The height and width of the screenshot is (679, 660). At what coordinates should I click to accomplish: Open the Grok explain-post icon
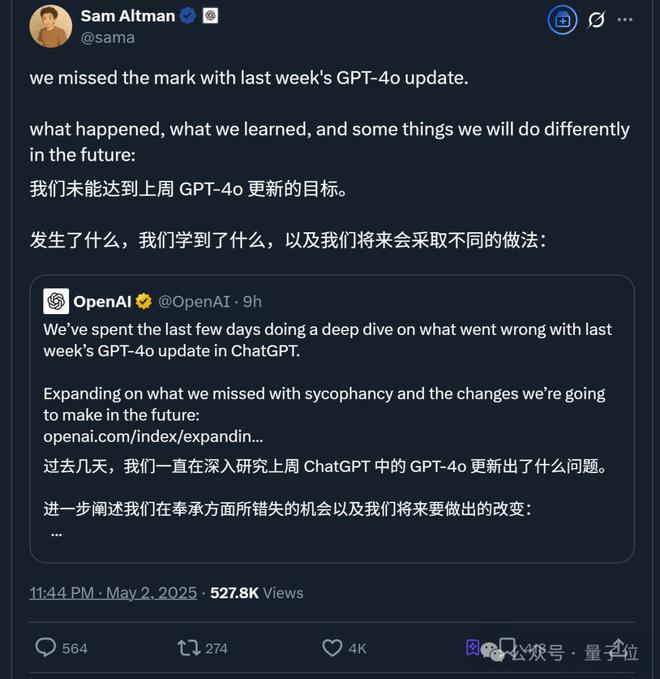click(596, 20)
